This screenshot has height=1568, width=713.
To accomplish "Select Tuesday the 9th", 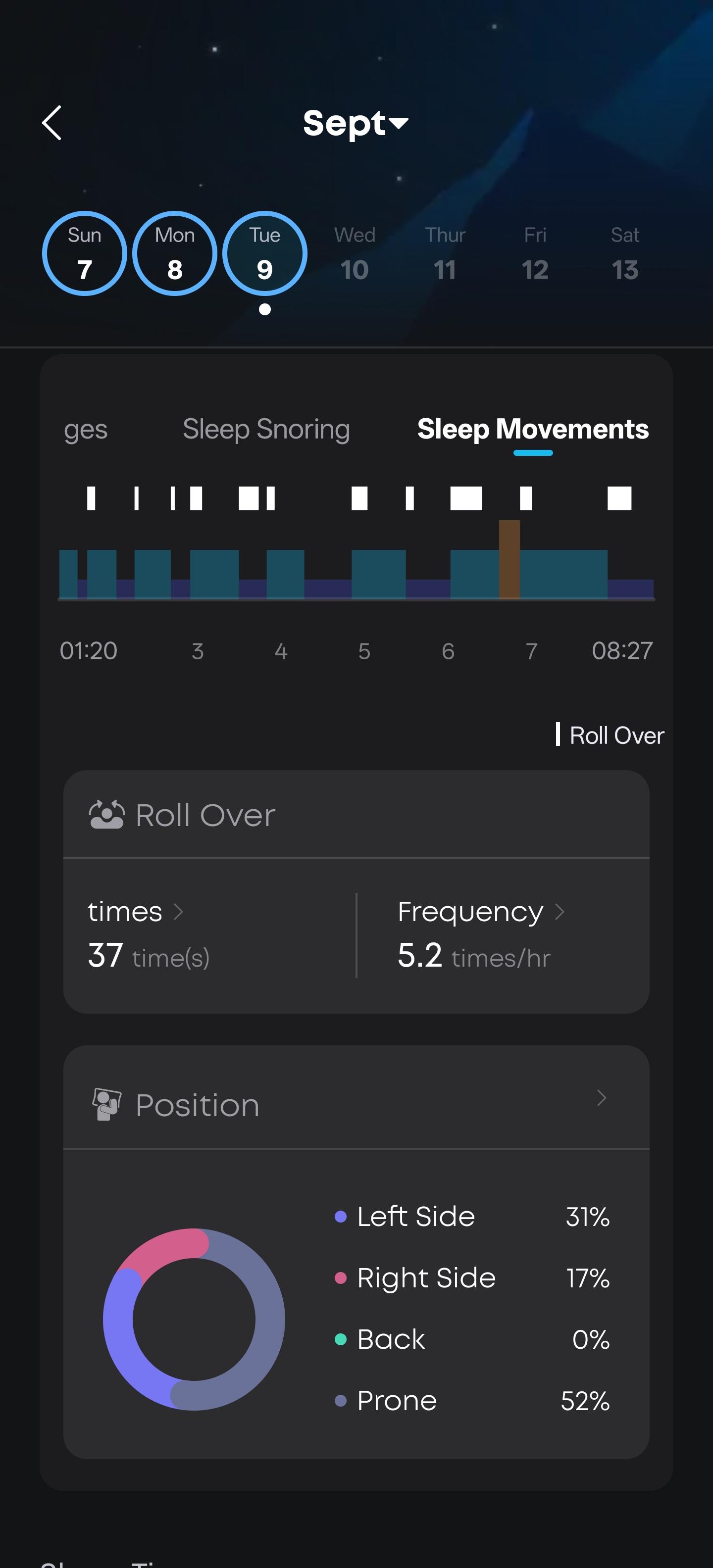I will (x=265, y=253).
